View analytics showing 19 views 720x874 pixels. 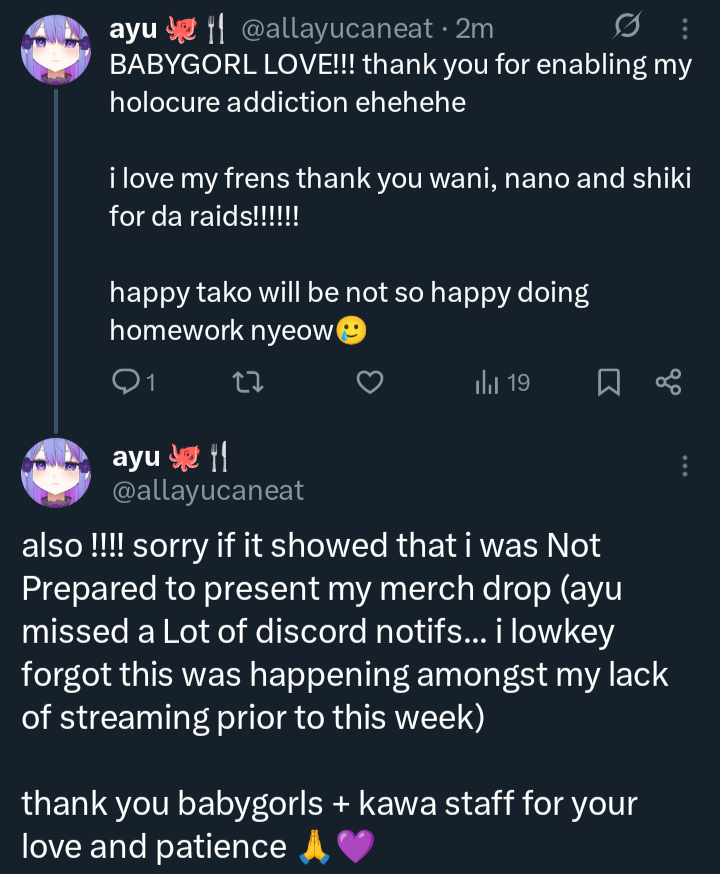[503, 382]
